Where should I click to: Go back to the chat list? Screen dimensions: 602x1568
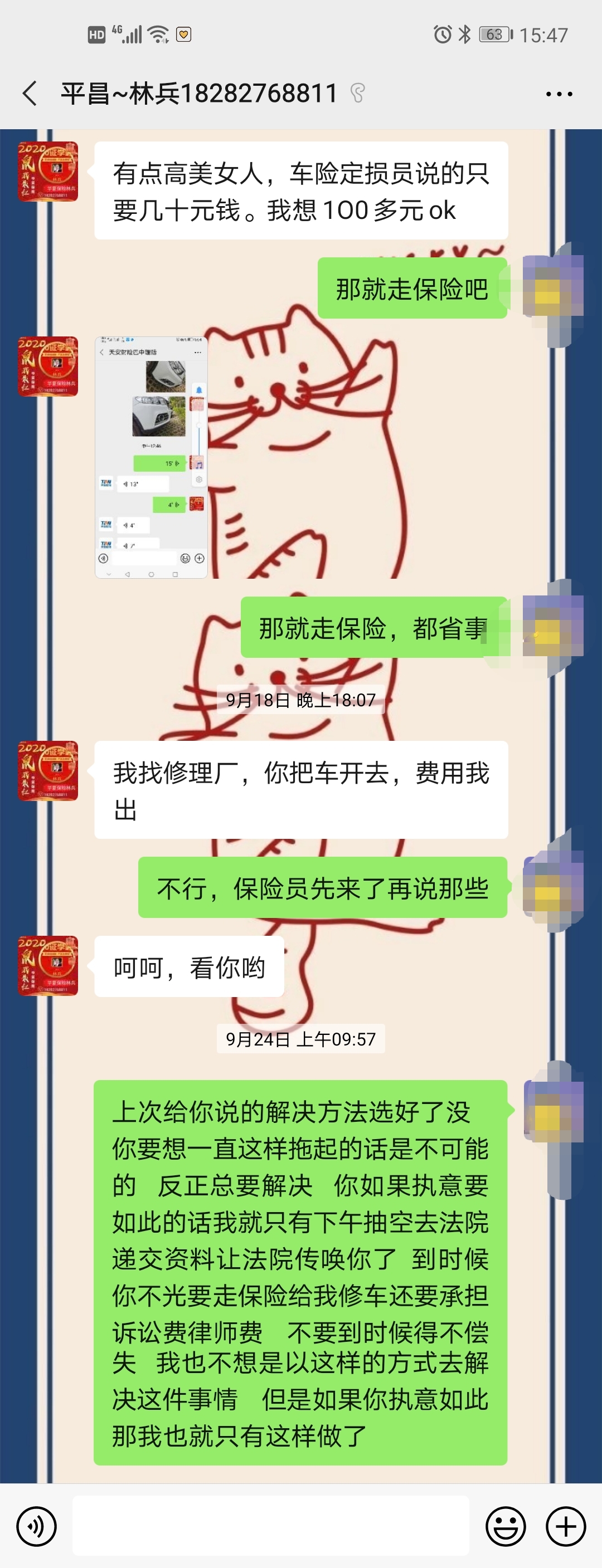29,94
